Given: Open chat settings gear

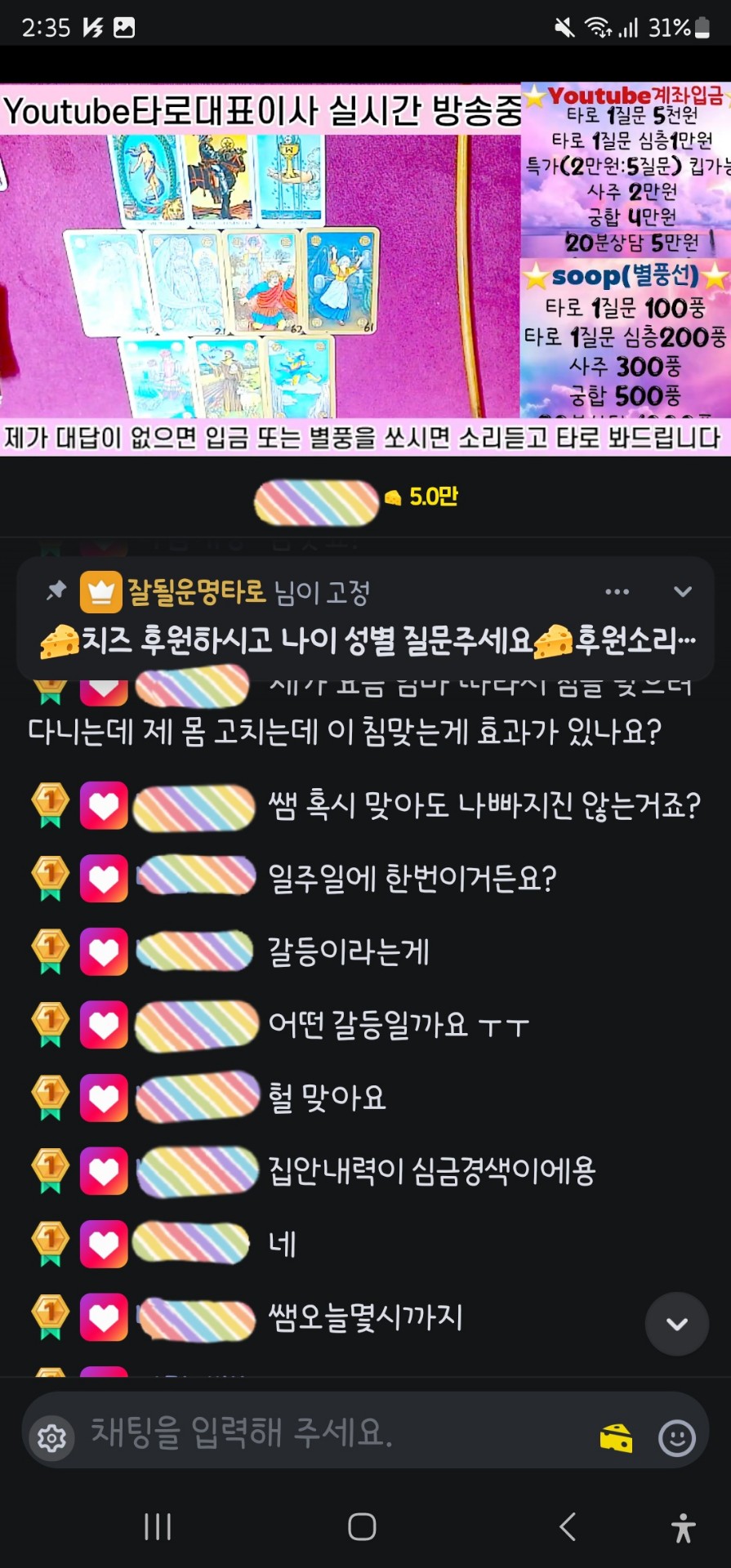Looking at the screenshot, I should (x=51, y=1438).
